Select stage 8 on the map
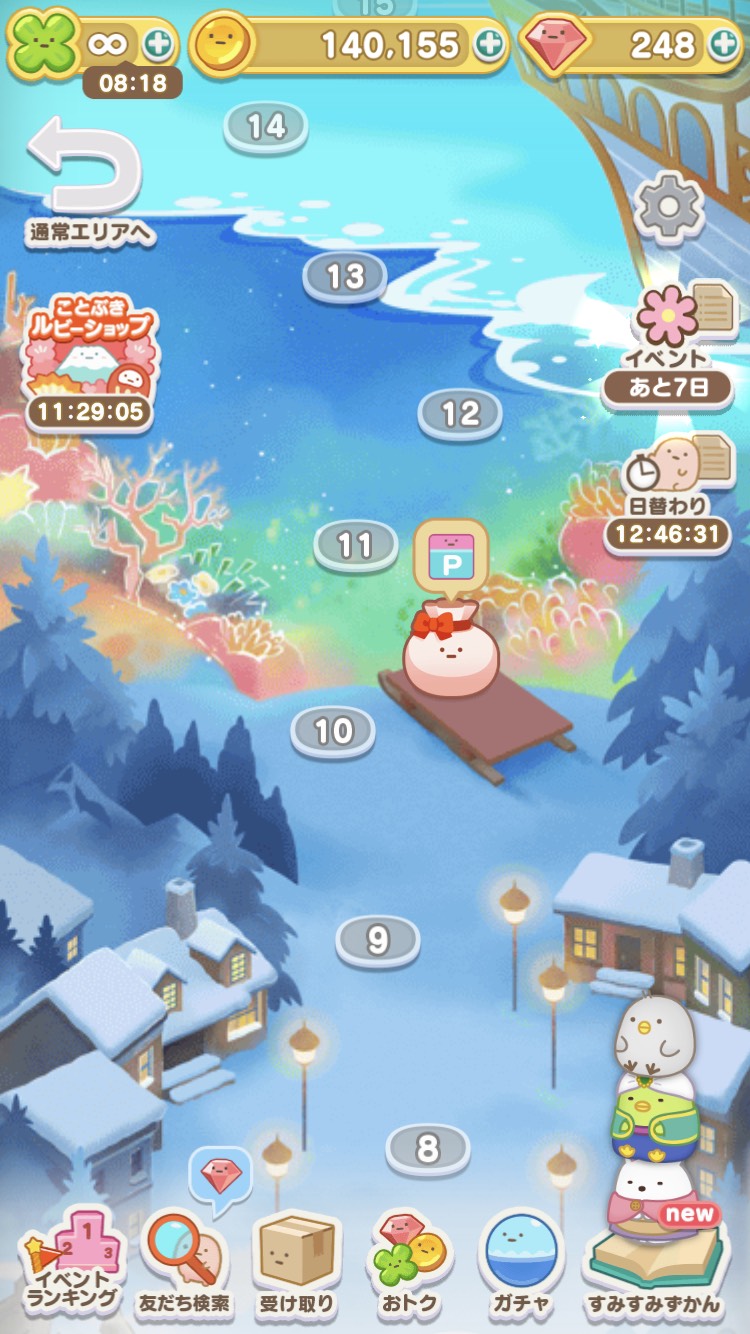This screenshot has height=1334, width=750. click(x=428, y=1149)
